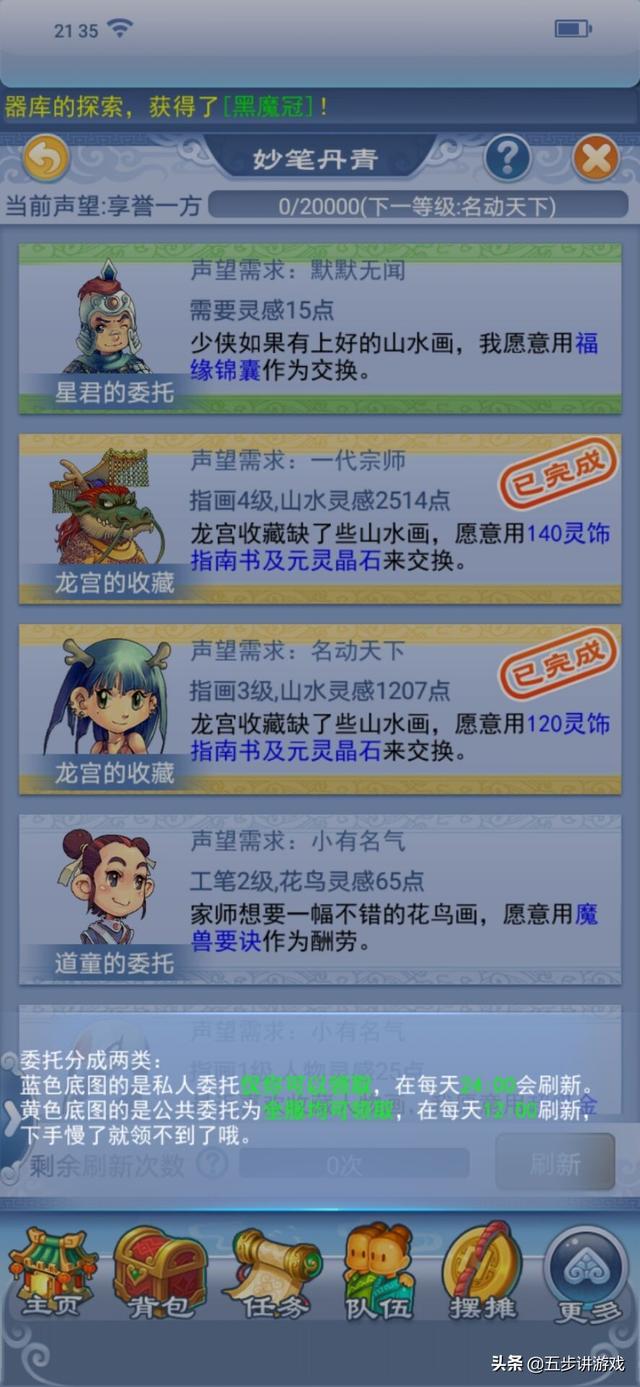Open the 队伍 team menu
The width and height of the screenshot is (640, 1387).
[x=378, y=1272]
